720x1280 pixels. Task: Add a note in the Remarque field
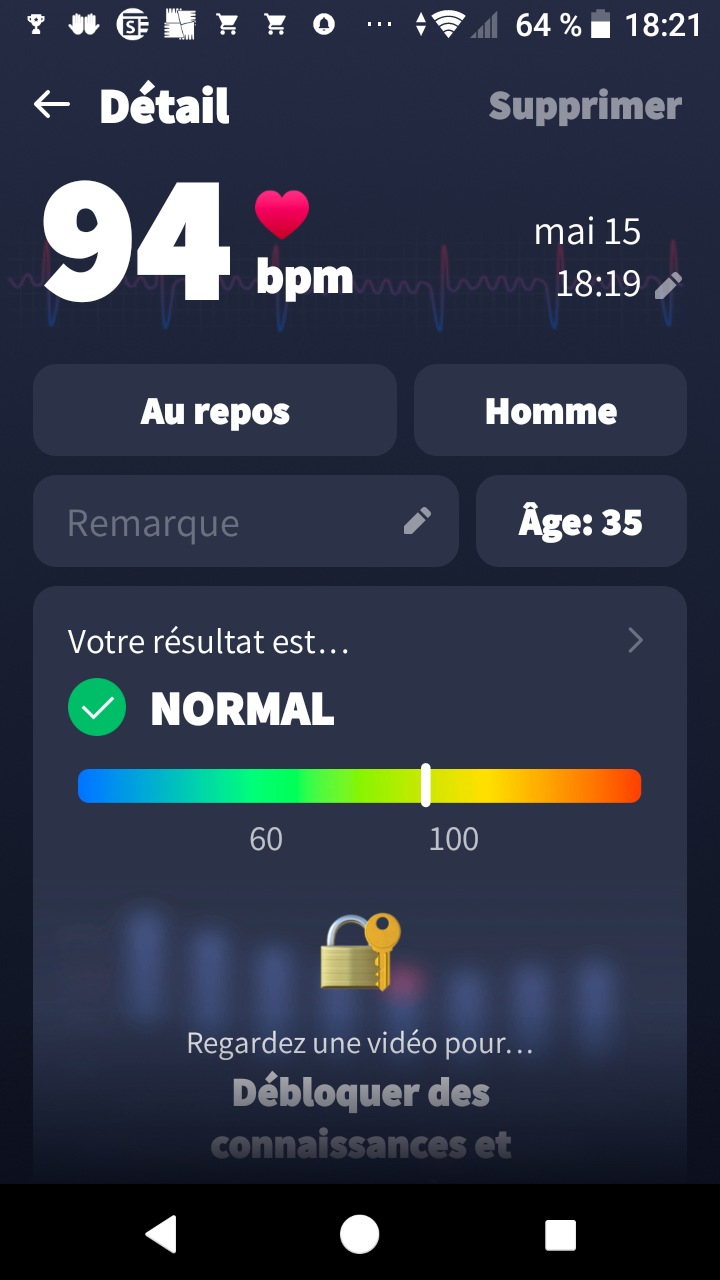tap(245, 522)
